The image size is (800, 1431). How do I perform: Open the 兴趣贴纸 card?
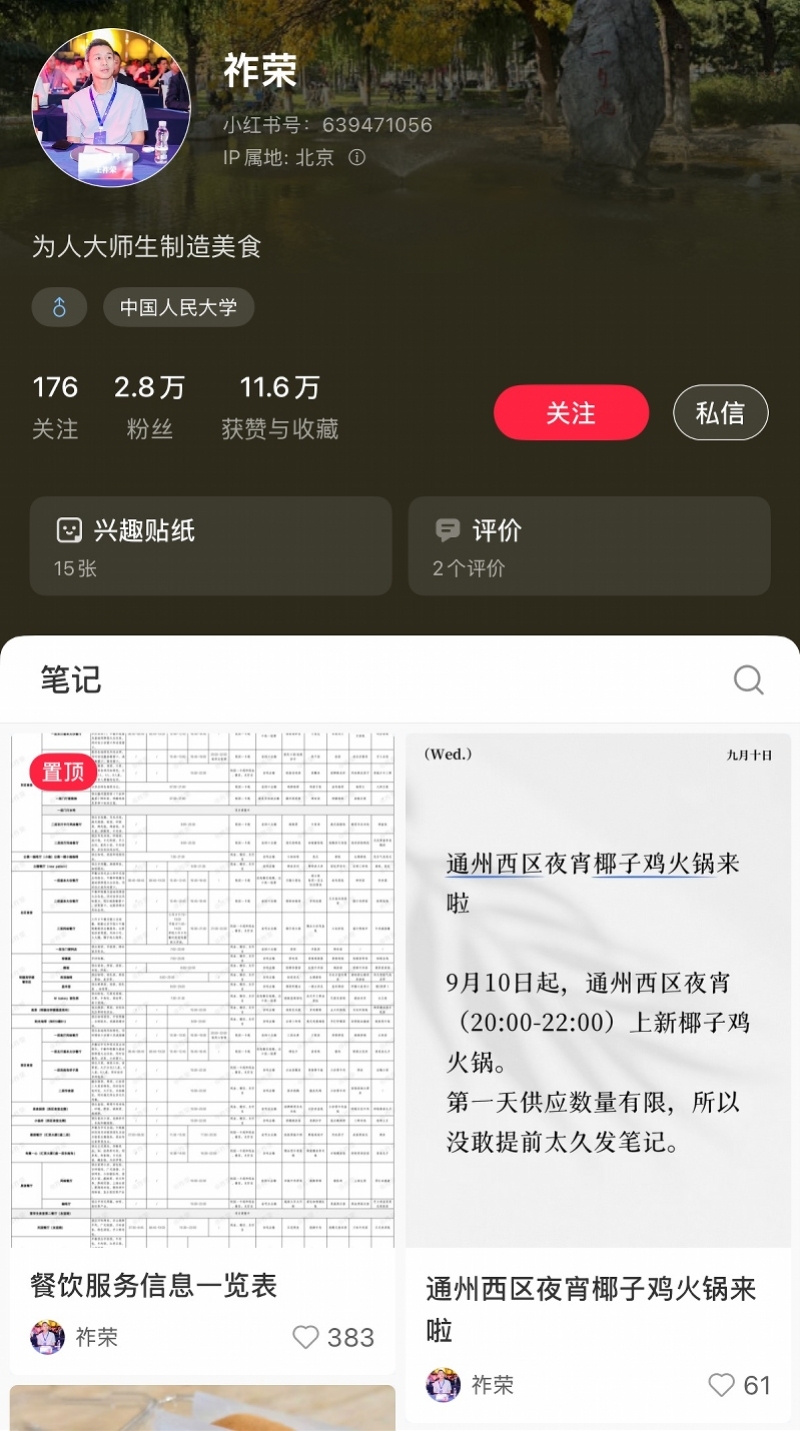click(211, 546)
